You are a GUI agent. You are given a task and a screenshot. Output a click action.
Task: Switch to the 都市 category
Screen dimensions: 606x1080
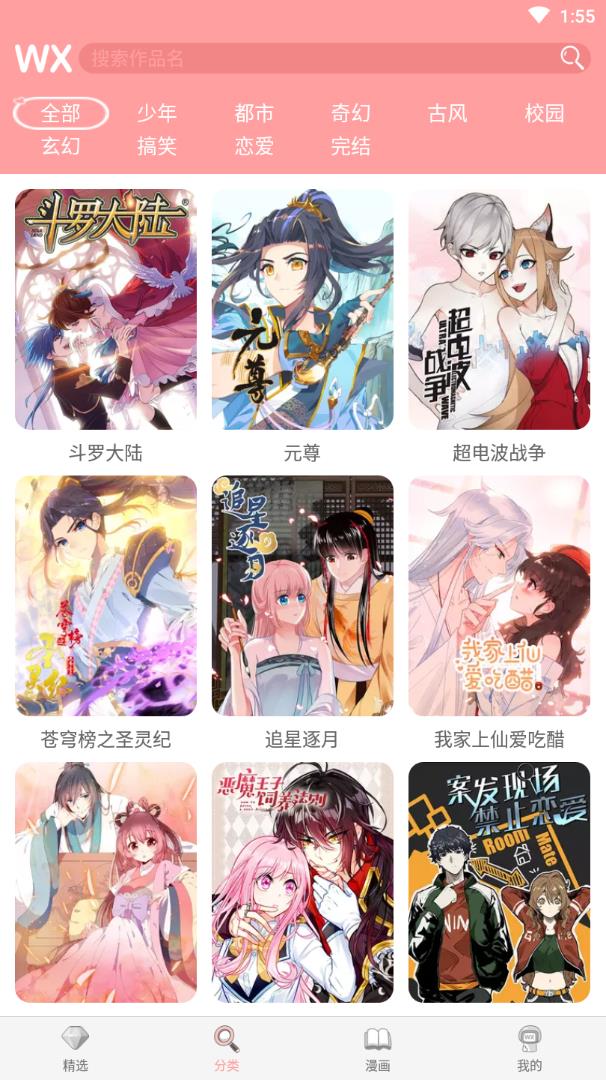point(254,113)
